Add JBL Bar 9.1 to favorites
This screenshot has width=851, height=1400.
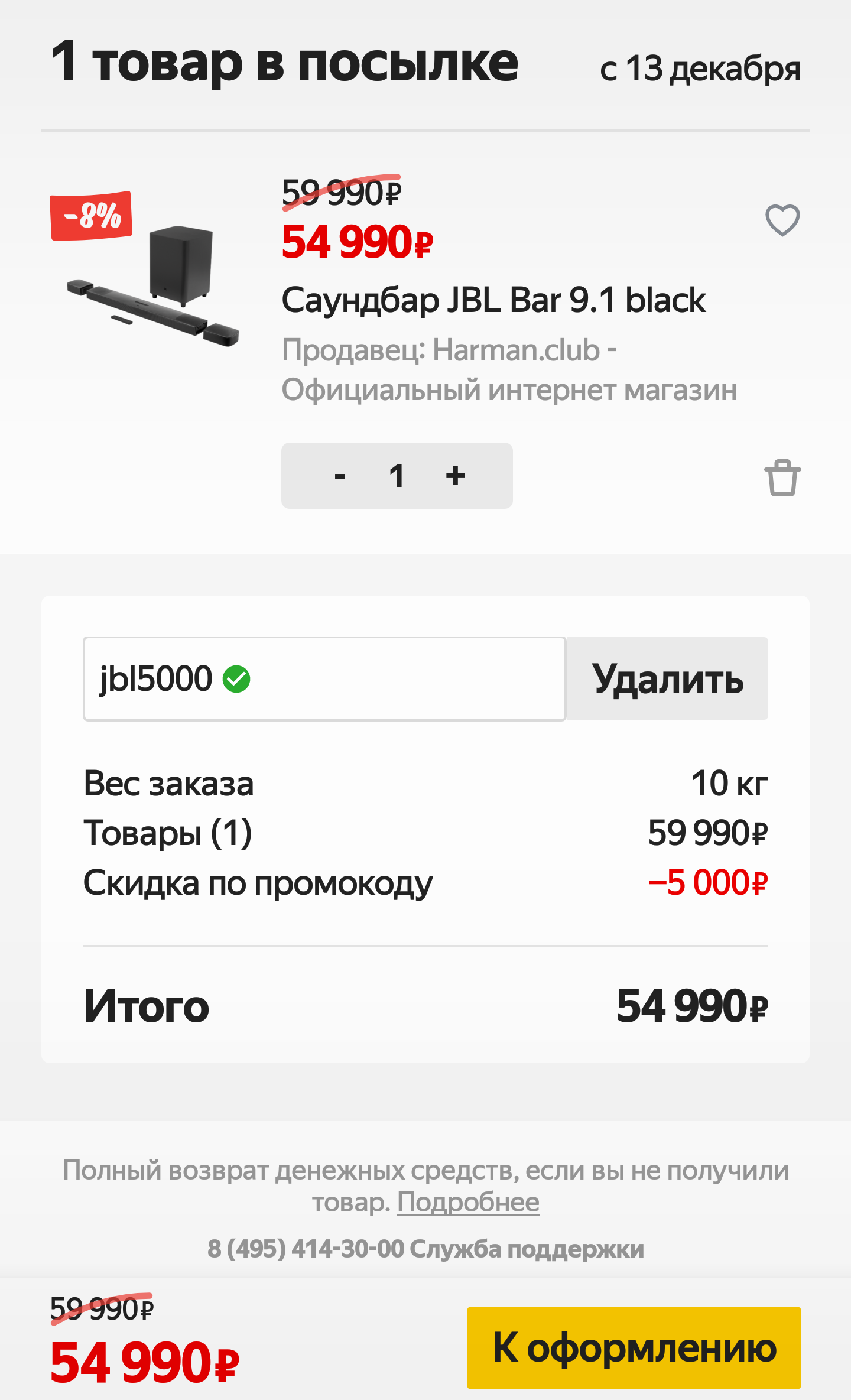tap(782, 220)
